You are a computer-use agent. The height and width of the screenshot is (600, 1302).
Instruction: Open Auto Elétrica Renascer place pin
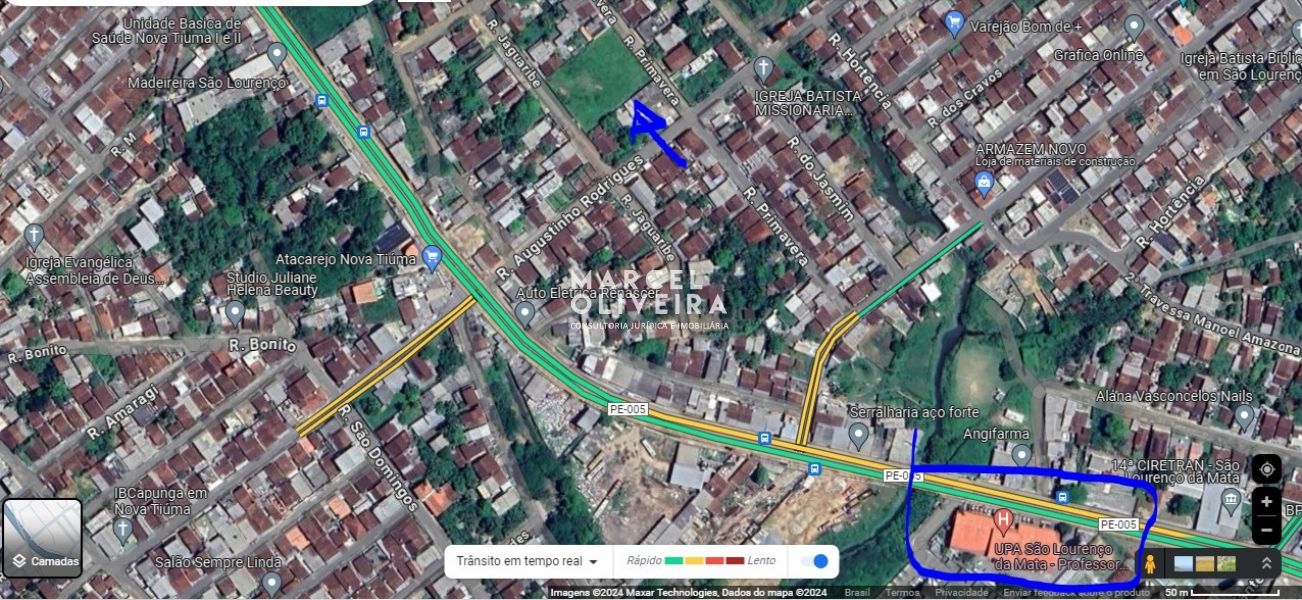pyautogui.click(x=524, y=314)
